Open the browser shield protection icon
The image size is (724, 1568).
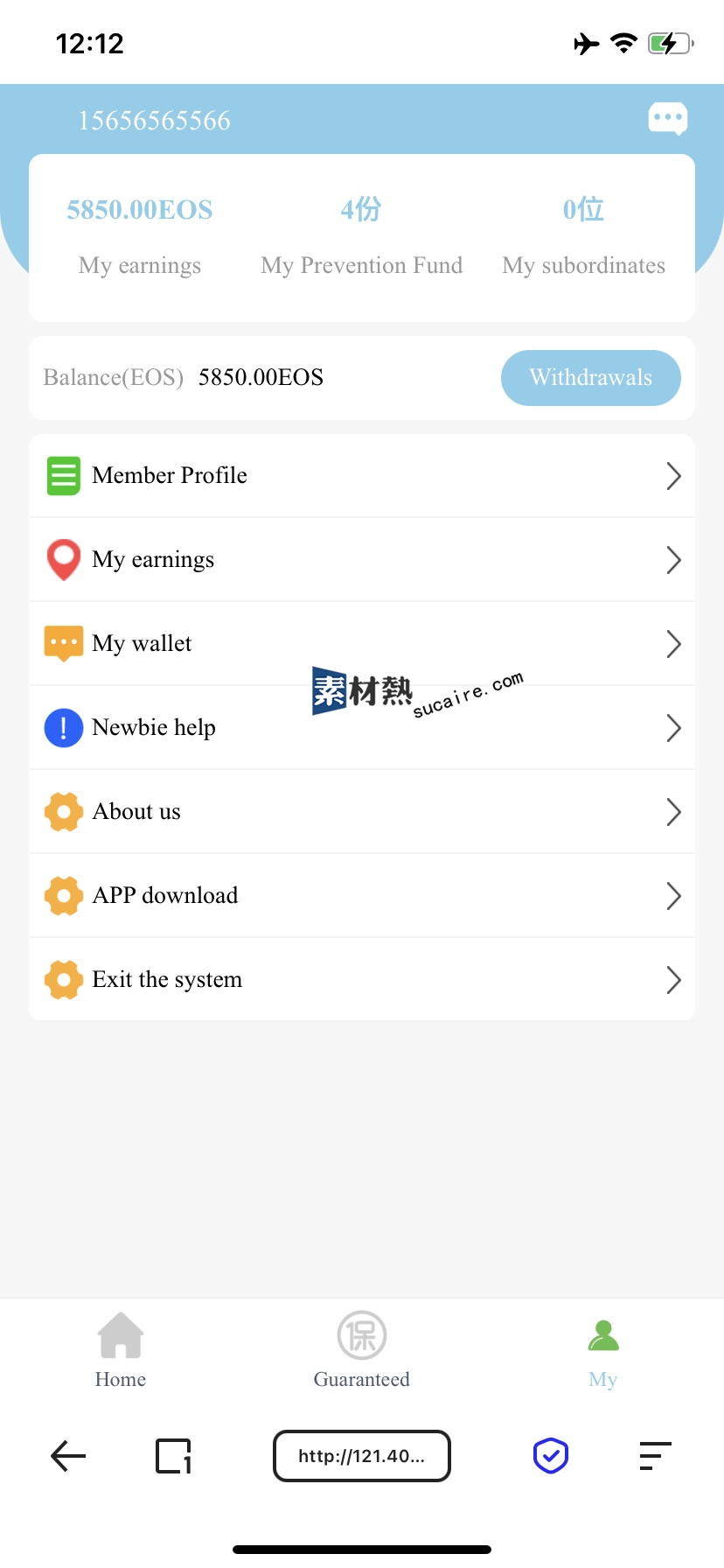pos(551,1456)
